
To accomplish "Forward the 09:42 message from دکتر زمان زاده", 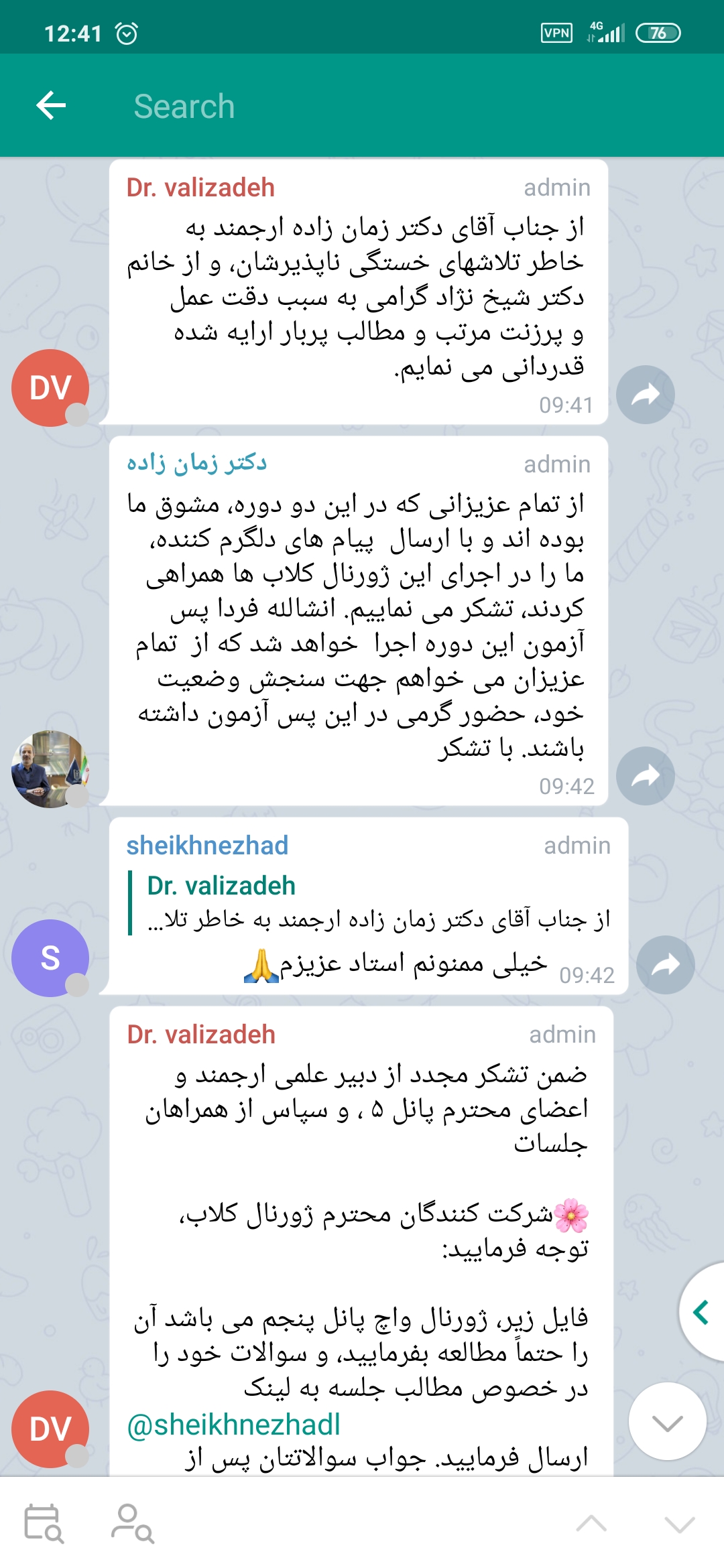I will [x=645, y=776].
